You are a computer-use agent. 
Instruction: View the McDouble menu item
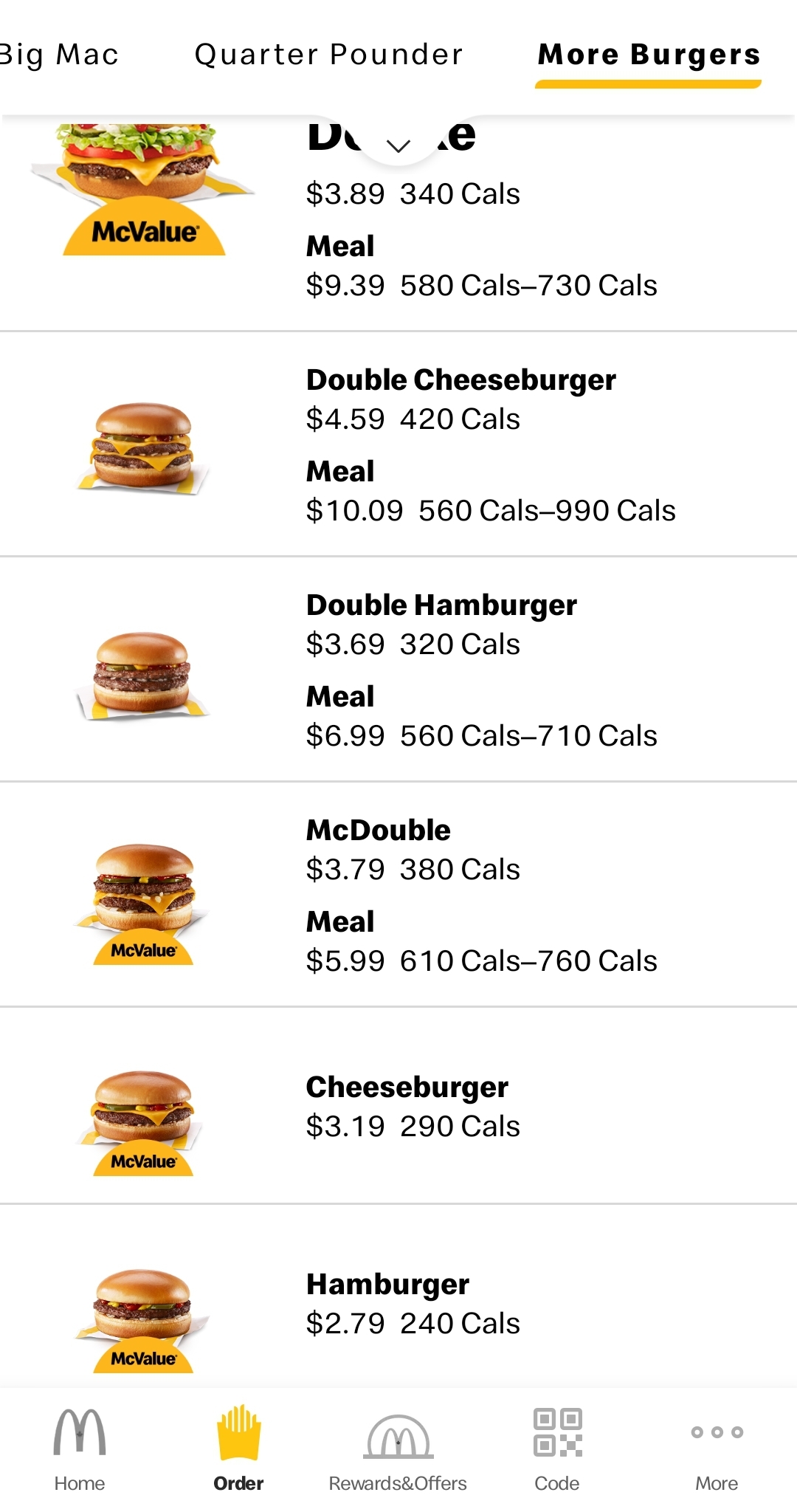[379, 831]
